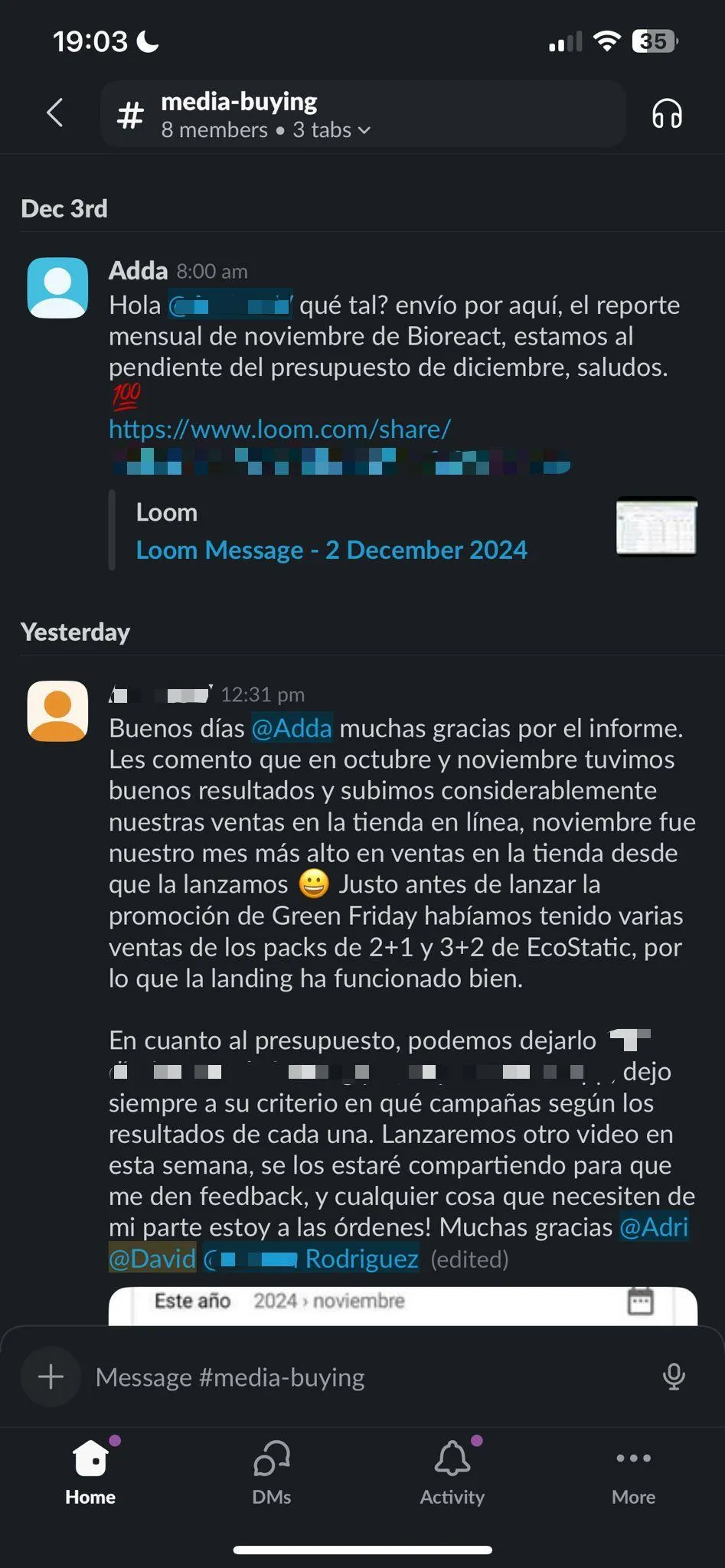Open the loom.com share link
The height and width of the screenshot is (1568, 725).
(x=279, y=430)
